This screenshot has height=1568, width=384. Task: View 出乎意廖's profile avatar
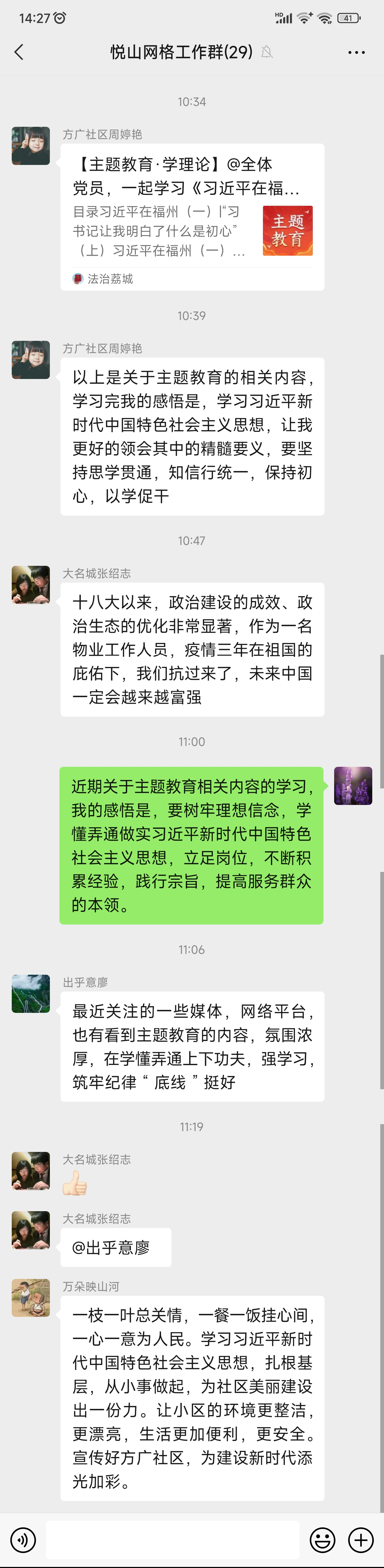click(31, 993)
